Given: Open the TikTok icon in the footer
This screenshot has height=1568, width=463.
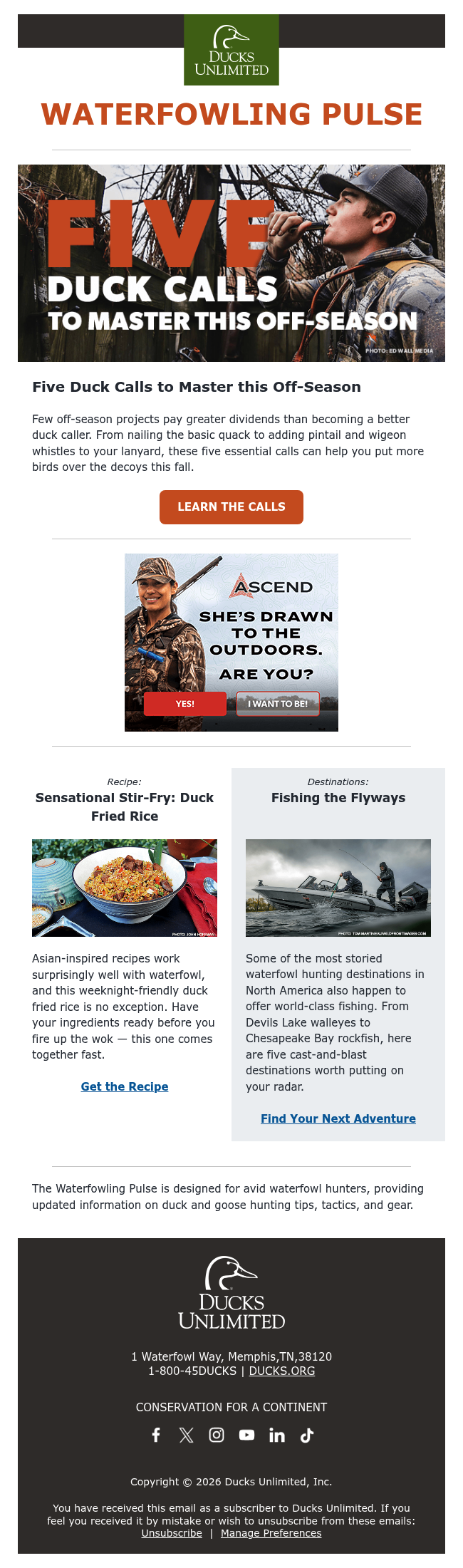Looking at the screenshot, I should [x=307, y=1435].
